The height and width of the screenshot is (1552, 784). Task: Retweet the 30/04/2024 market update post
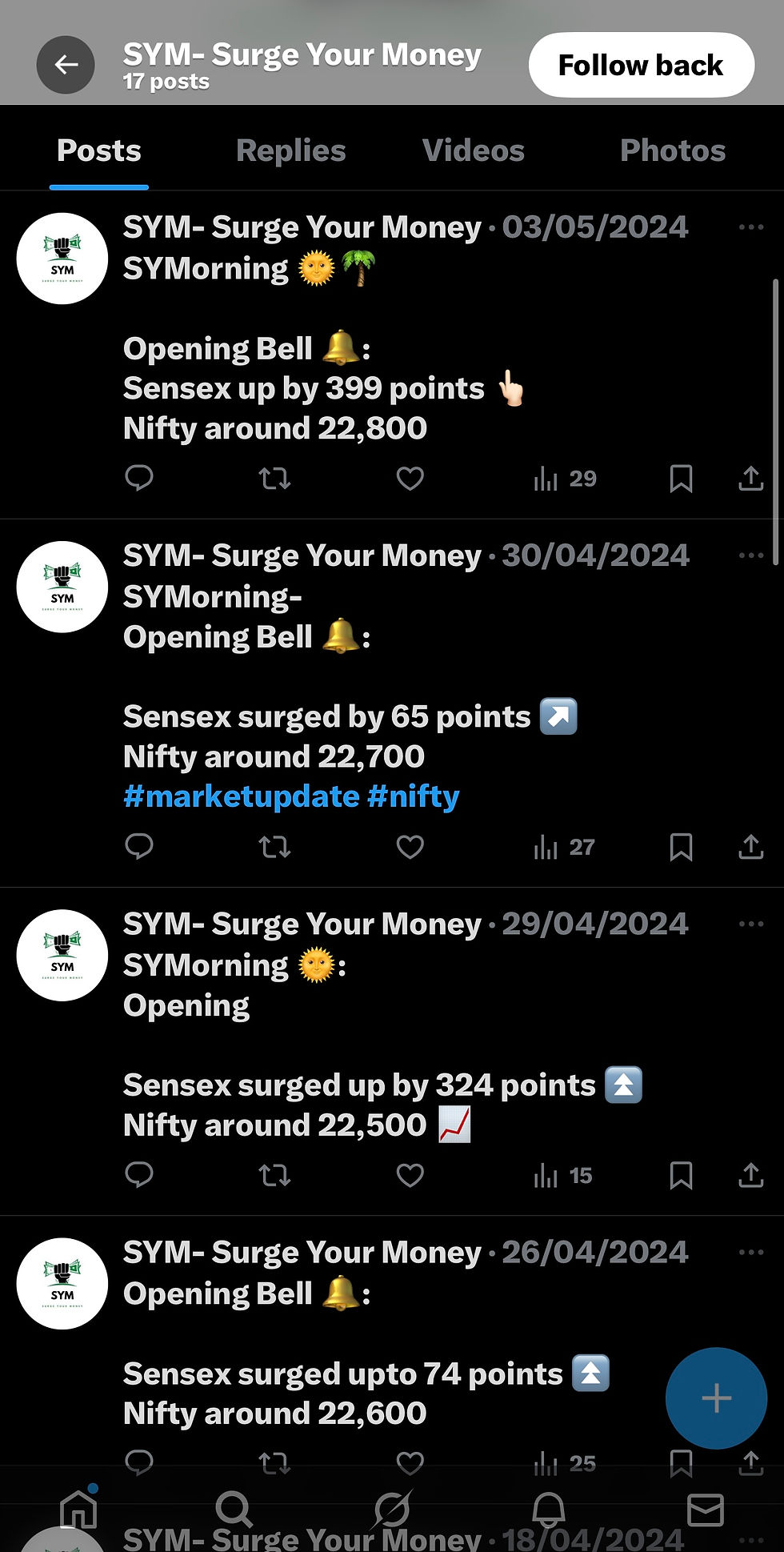[274, 847]
